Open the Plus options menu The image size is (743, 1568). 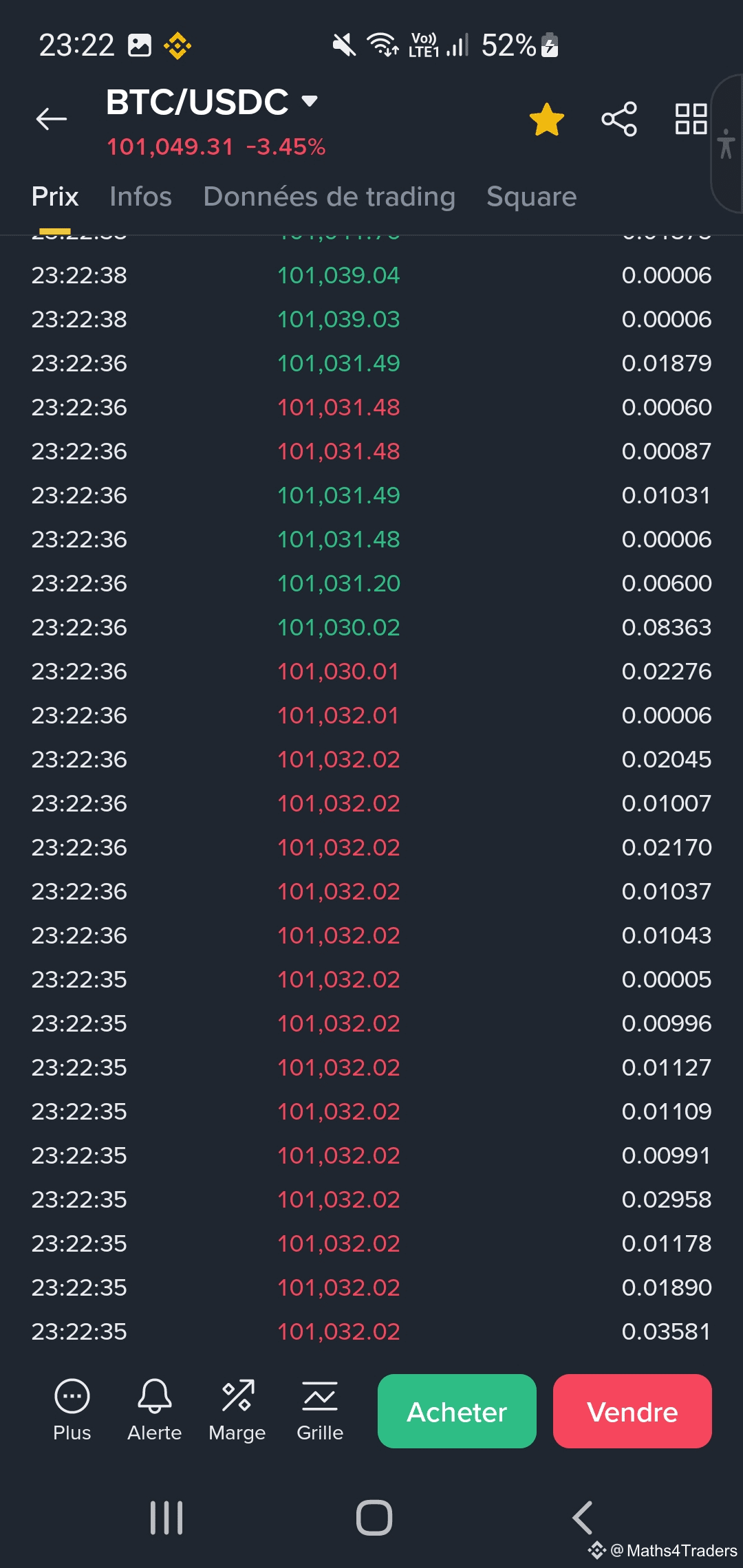(72, 1411)
